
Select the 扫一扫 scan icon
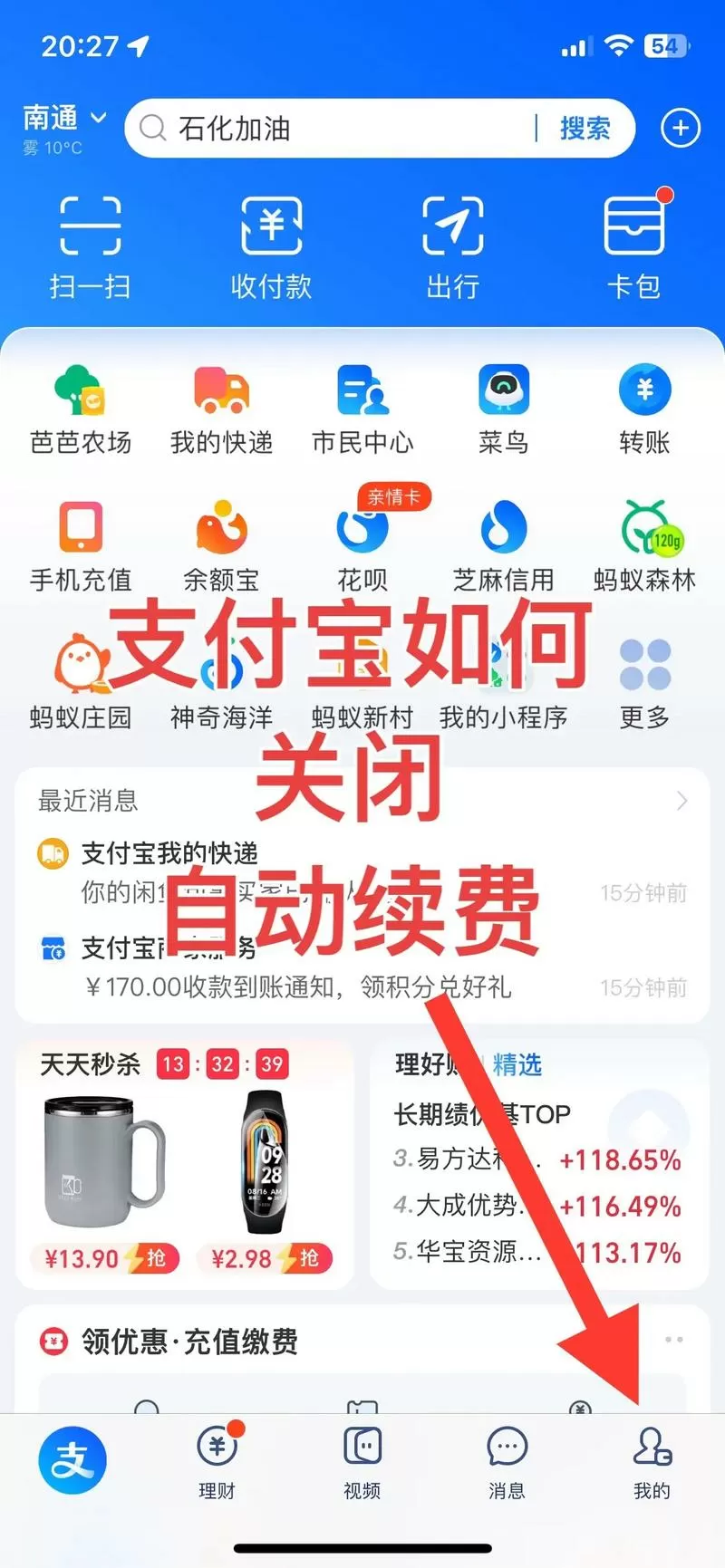click(90, 243)
